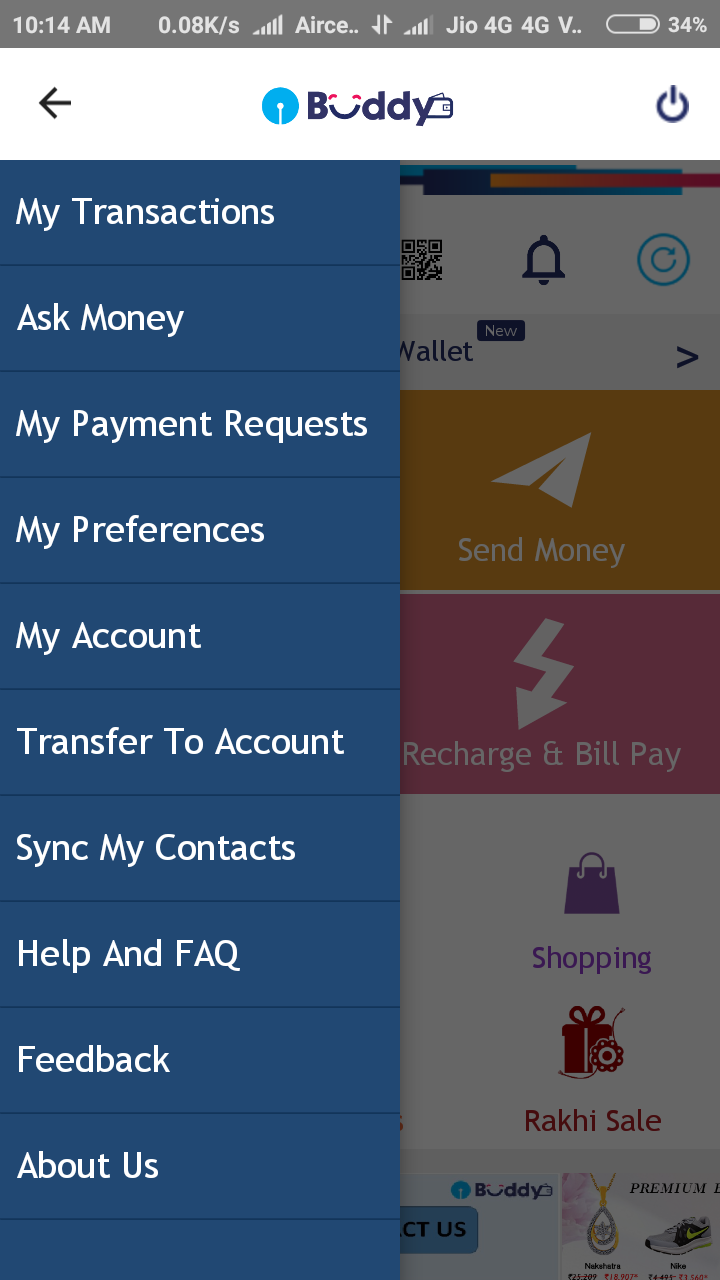Open the QR code scanner
The height and width of the screenshot is (1280, 720).
coord(422,260)
